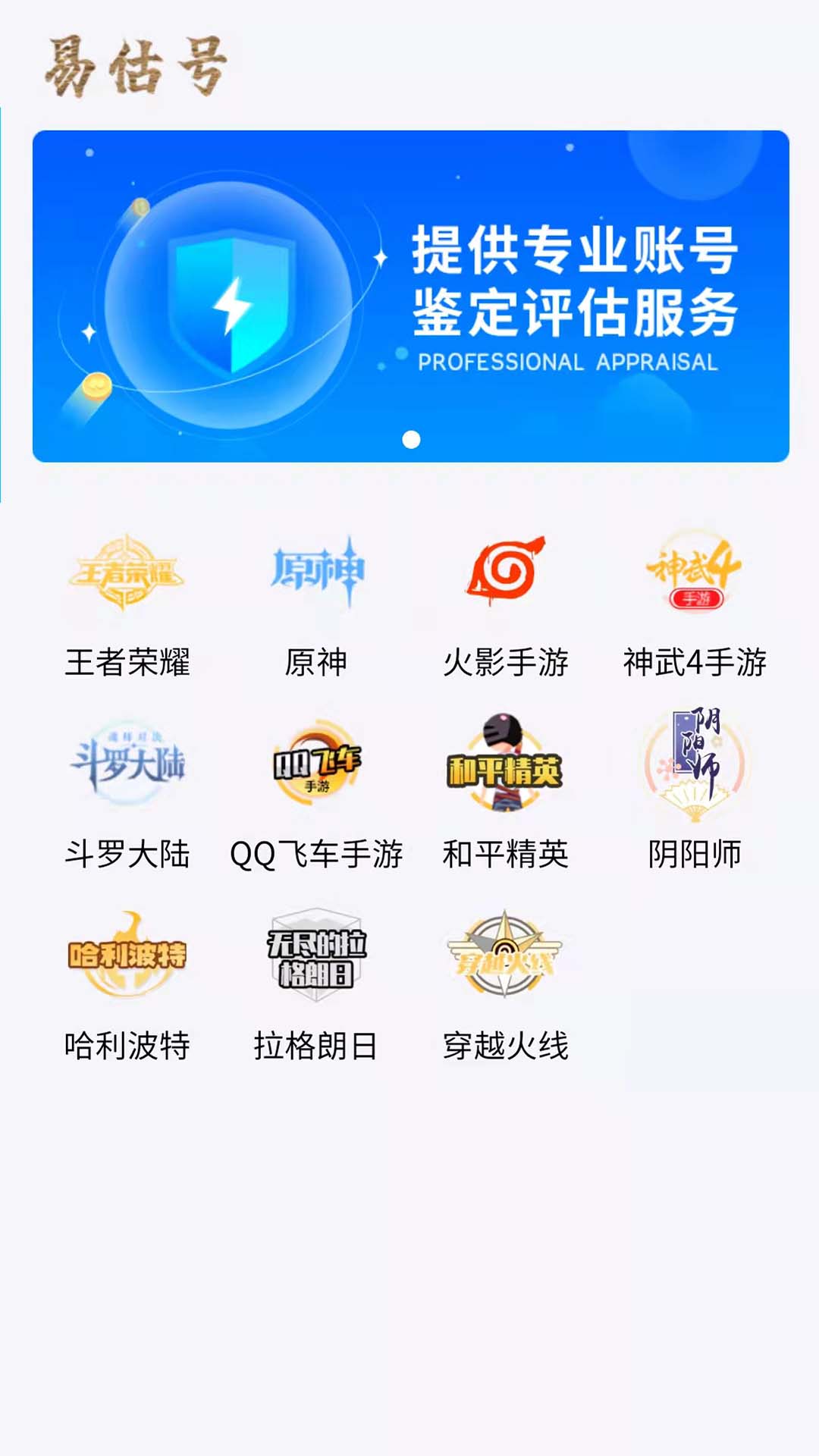Viewport: 819px width, 1456px height.
Task: Open the professional appraisal banner
Action: tap(410, 297)
